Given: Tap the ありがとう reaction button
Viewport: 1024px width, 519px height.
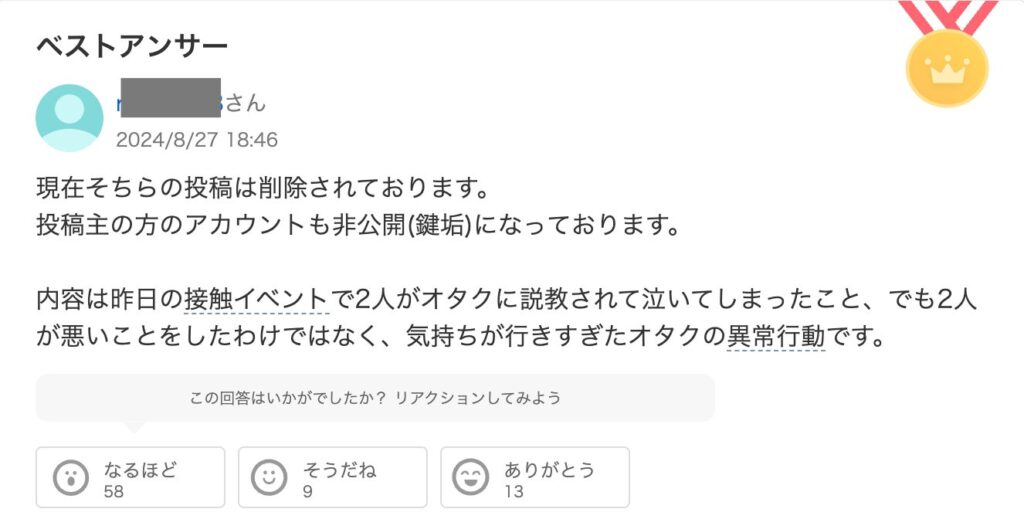Looking at the screenshot, I should (x=534, y=478).
